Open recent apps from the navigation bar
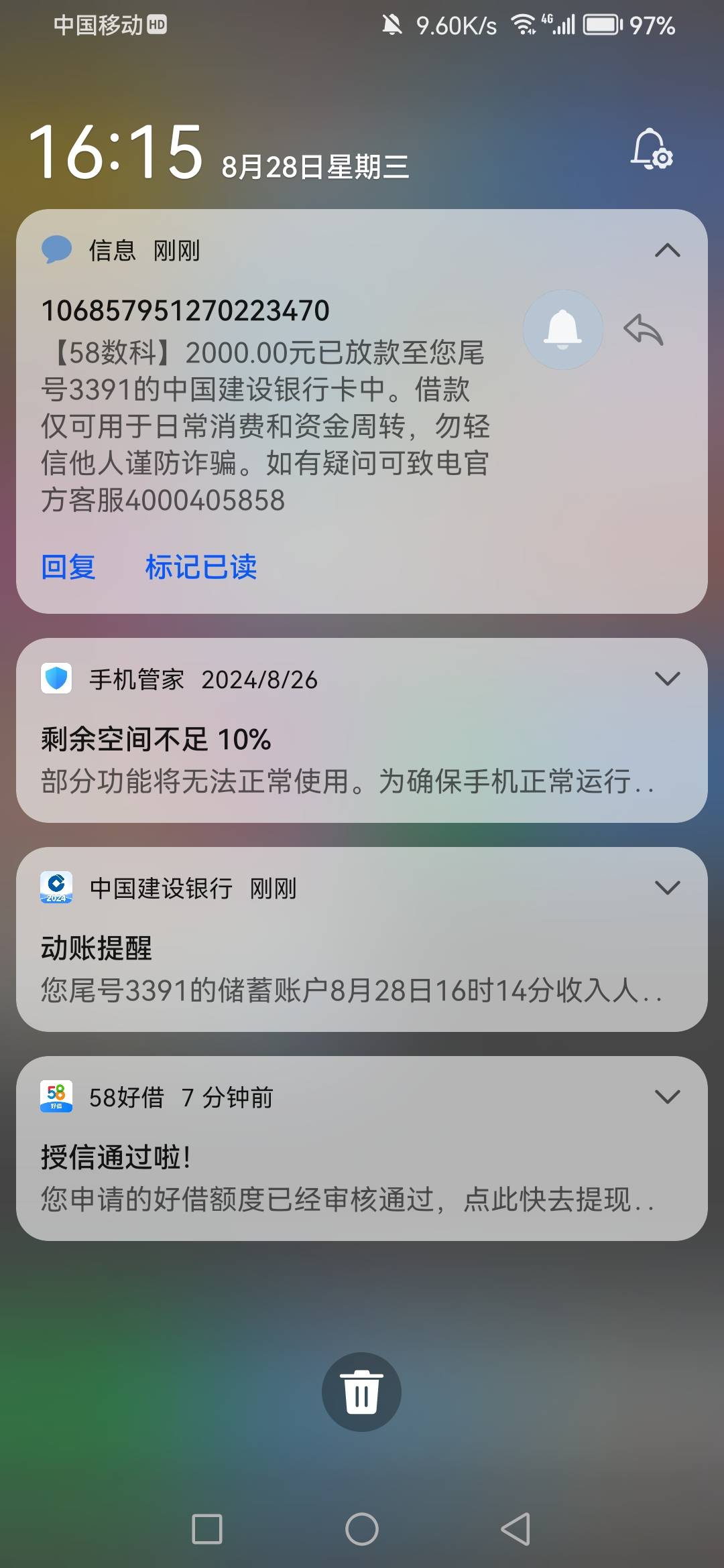 (x=207, y=1529)
